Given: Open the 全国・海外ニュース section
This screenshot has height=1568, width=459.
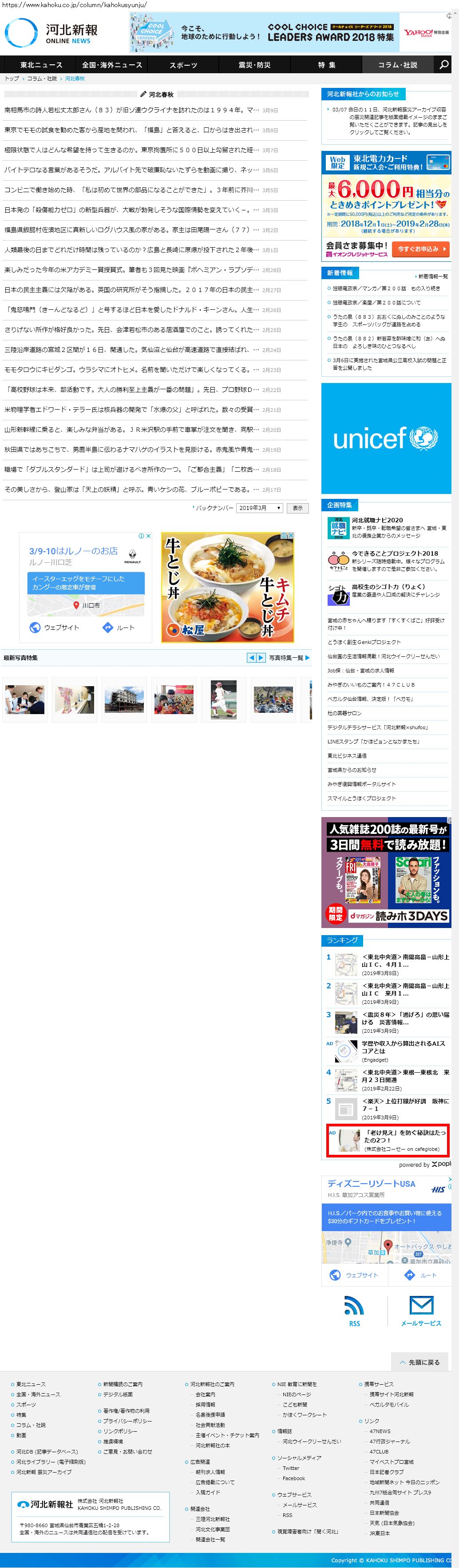Looking at the screenshot, I should 112,65.
